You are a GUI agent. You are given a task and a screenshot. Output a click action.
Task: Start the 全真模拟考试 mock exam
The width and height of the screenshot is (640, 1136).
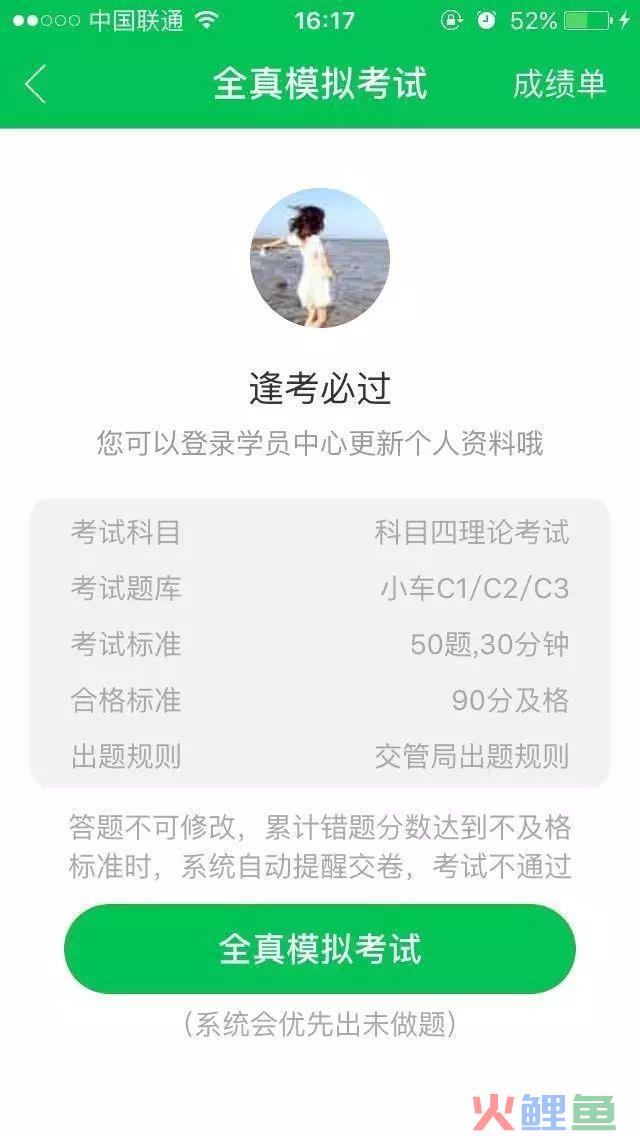319,948
